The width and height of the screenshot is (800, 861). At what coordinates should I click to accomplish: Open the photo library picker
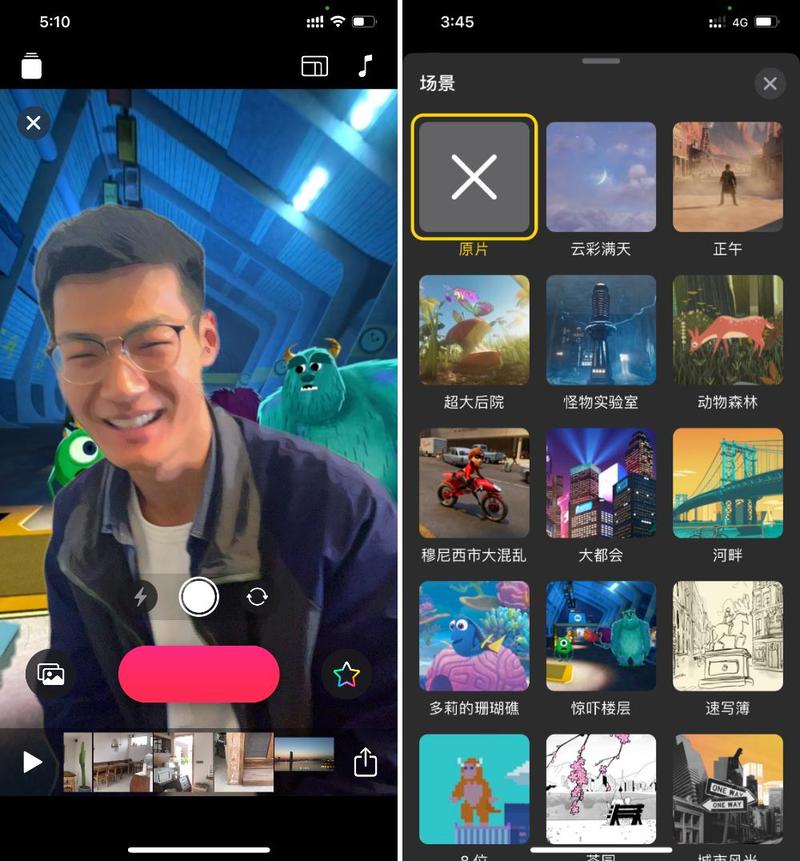[x=50, y=674]
